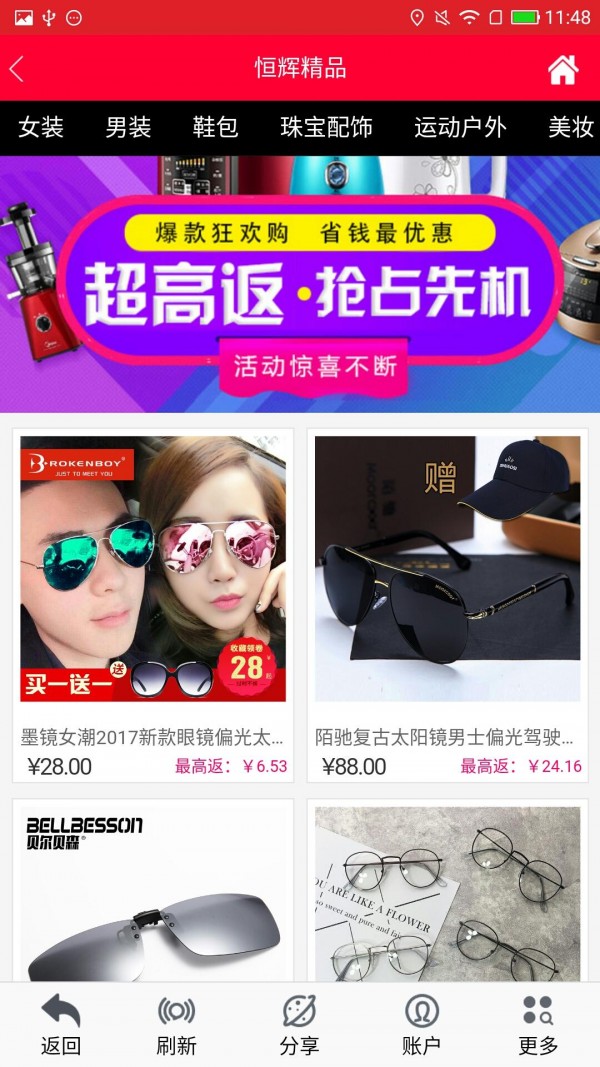600x1067 pixels.
Task: Switch to the 男装 category
Action: click(x=128, y=128)
